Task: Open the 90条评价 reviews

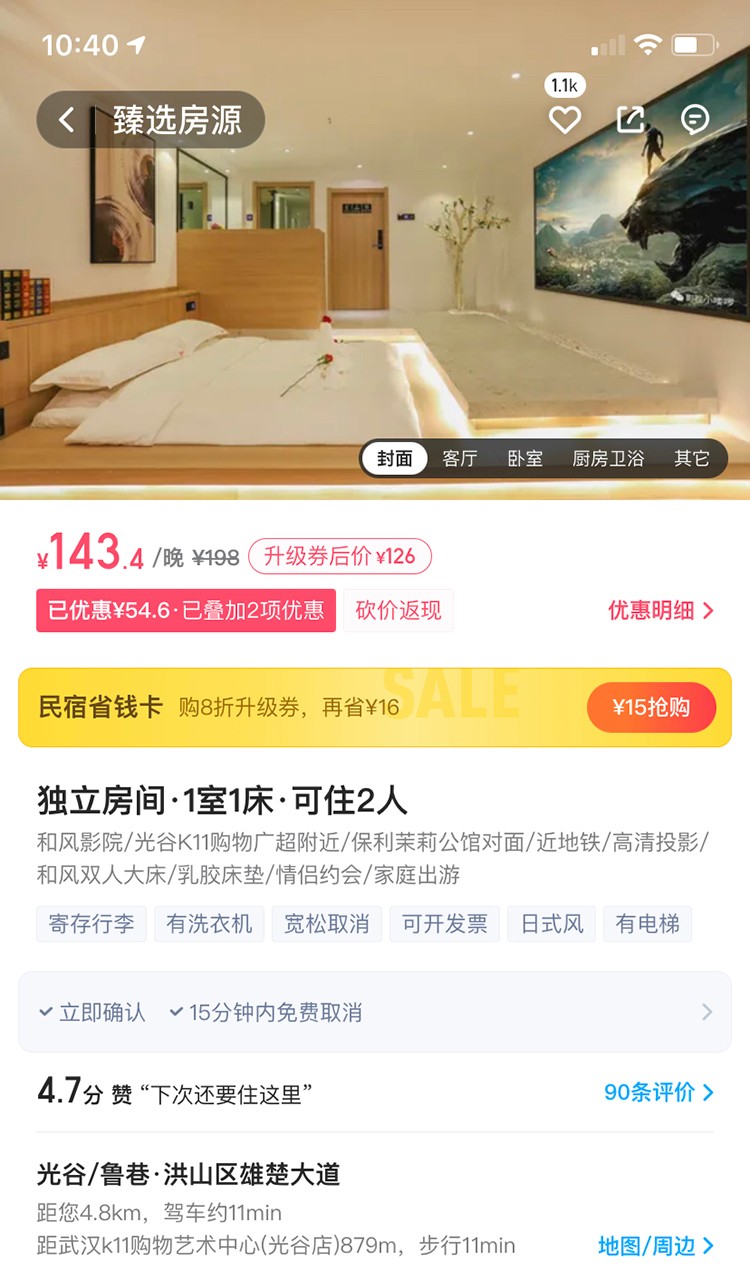Action: [659, 1092]
